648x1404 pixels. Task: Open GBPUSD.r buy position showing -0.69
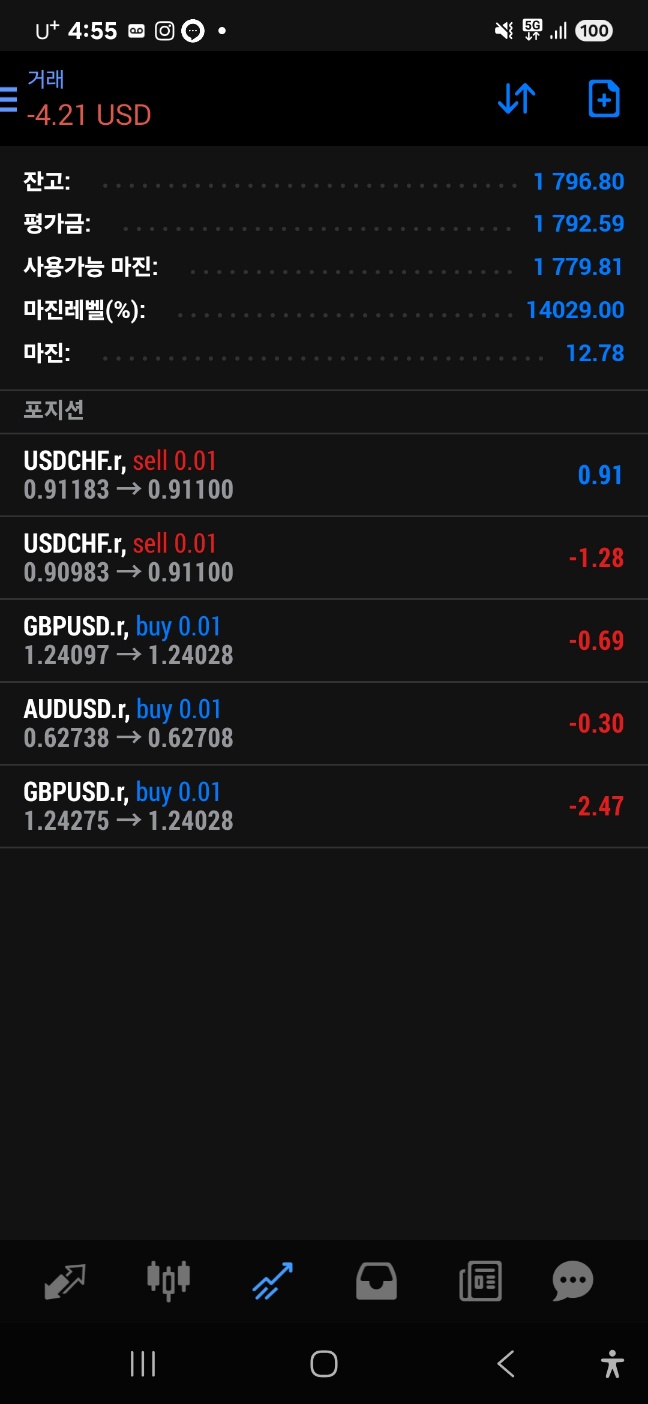click(324, 641)
